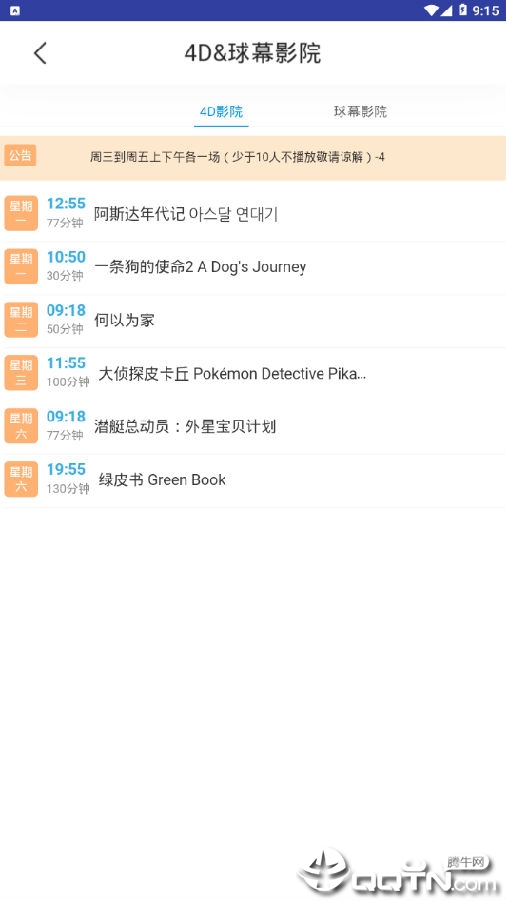Select the 4D影院 tab

[221, 111]
